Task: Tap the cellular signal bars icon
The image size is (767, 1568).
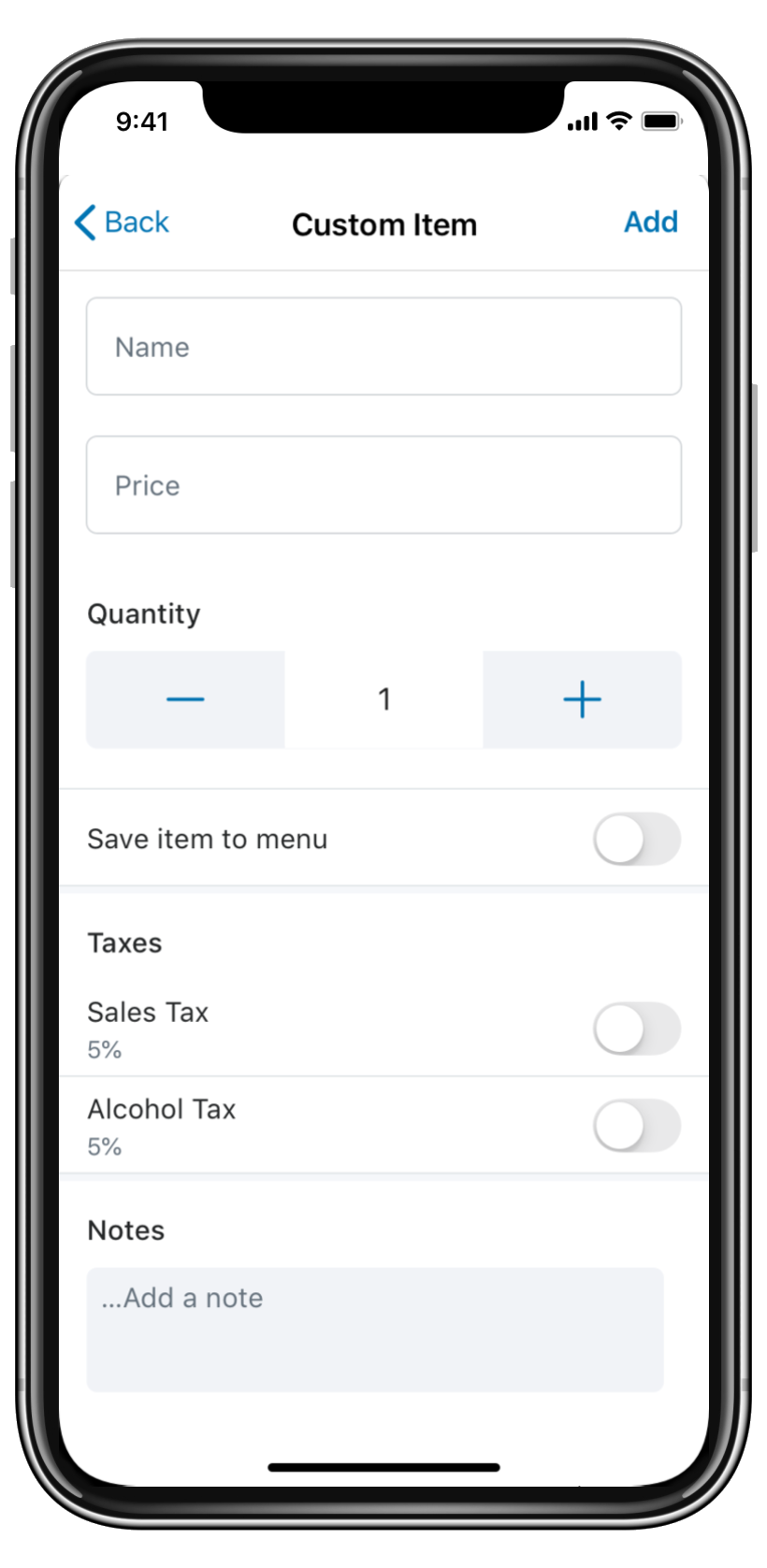Action: coord(582,122)
